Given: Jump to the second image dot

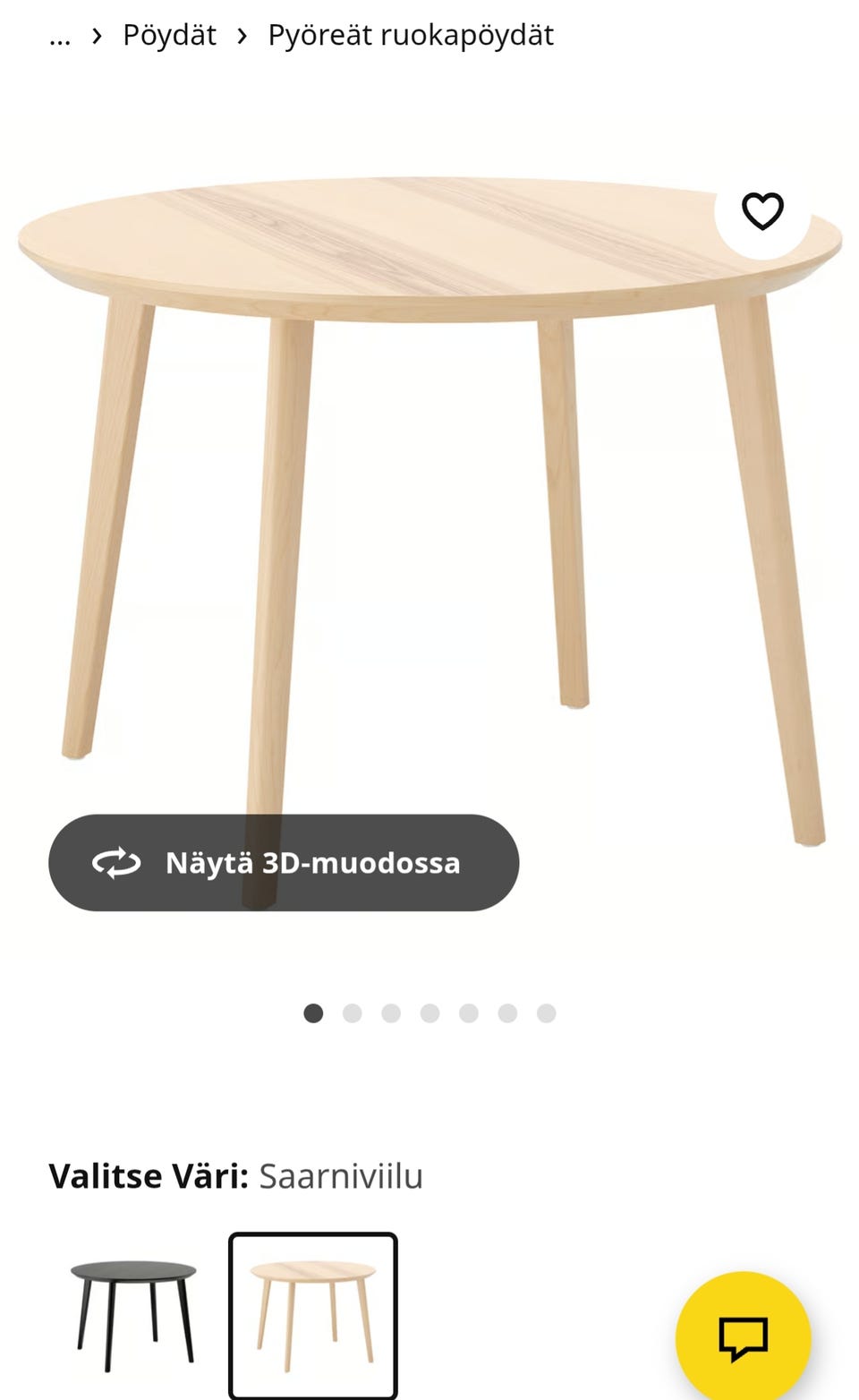Looking at the screenshot, I should 353,1013.
